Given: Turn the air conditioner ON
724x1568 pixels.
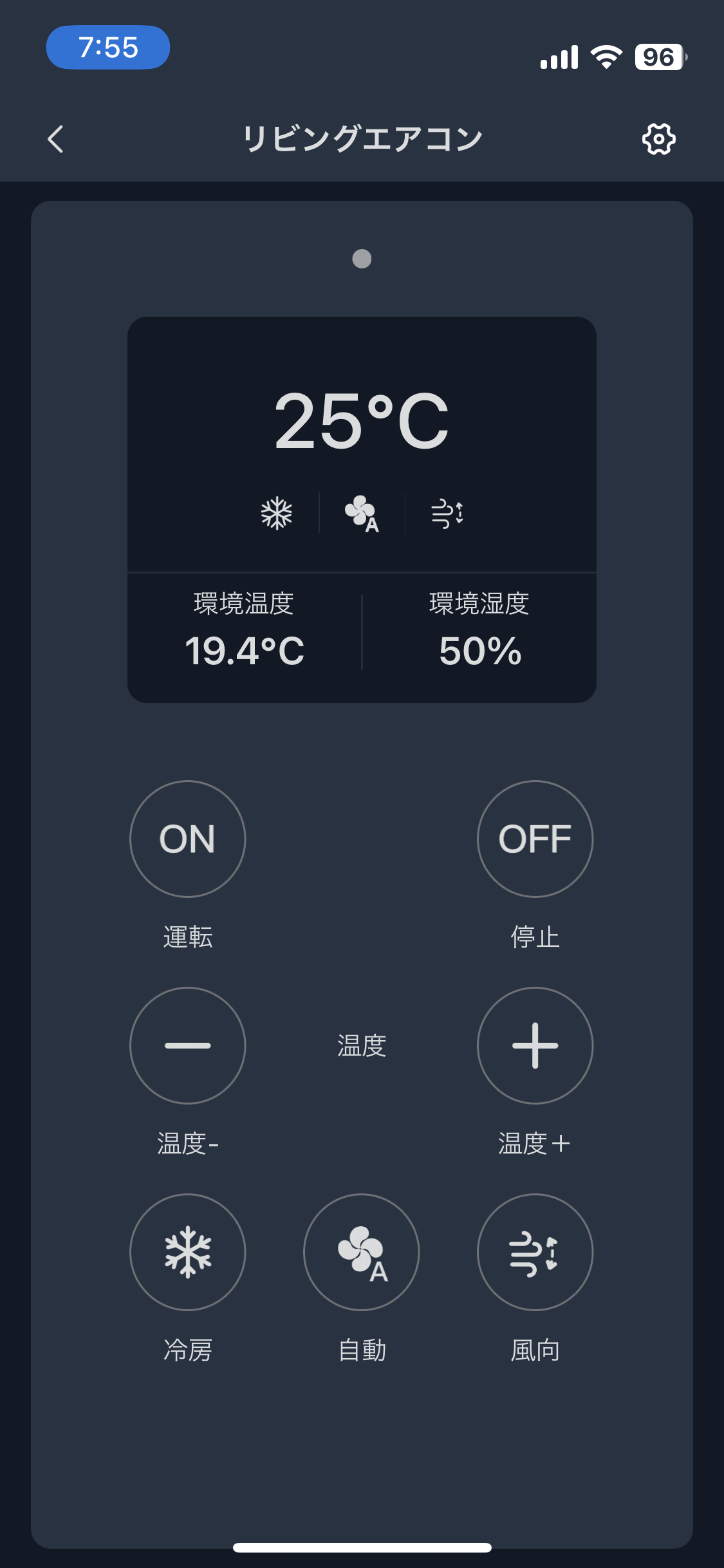Looking at the screenshot, I should coord(187,839).
